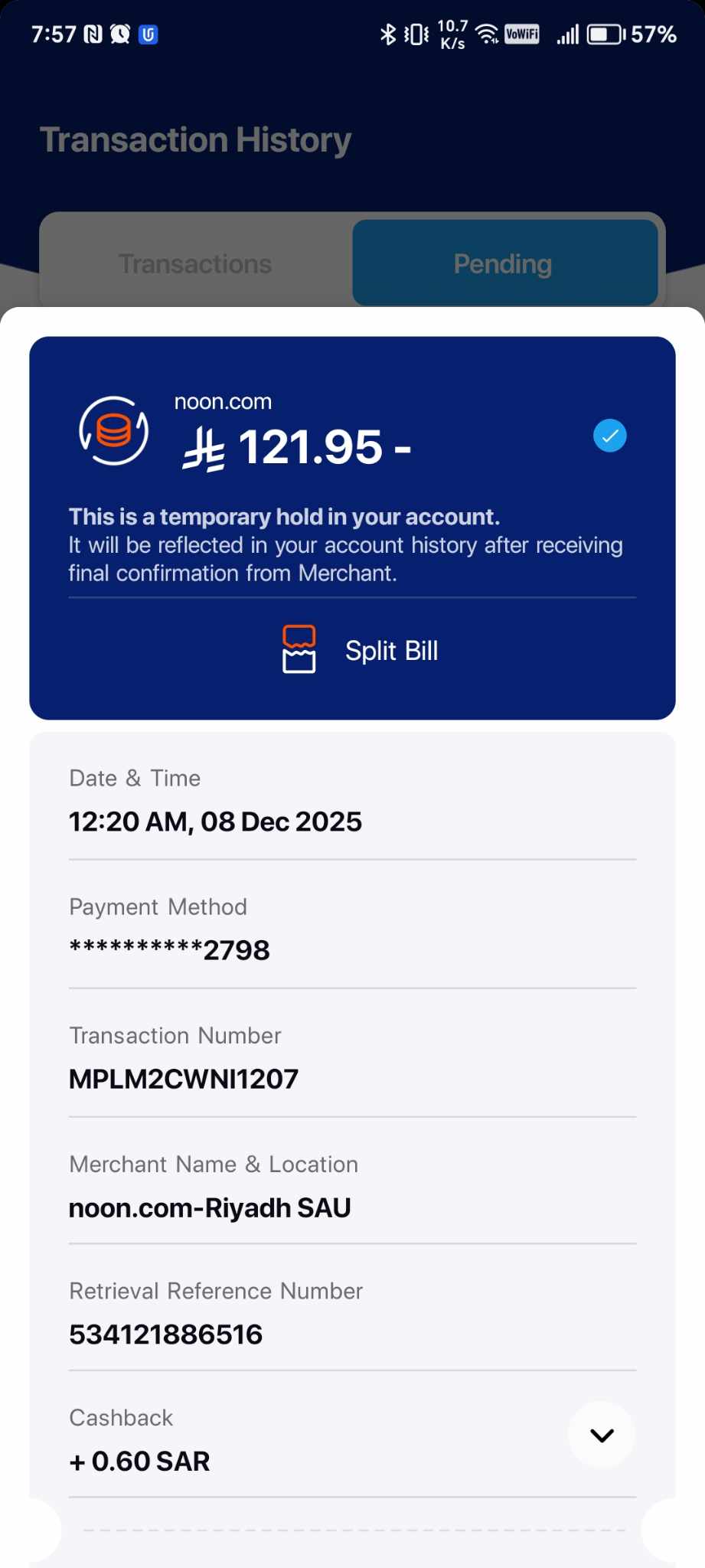Screen dimensions: 705x1568
Task: Select the Pending tab
Action: 503,264
